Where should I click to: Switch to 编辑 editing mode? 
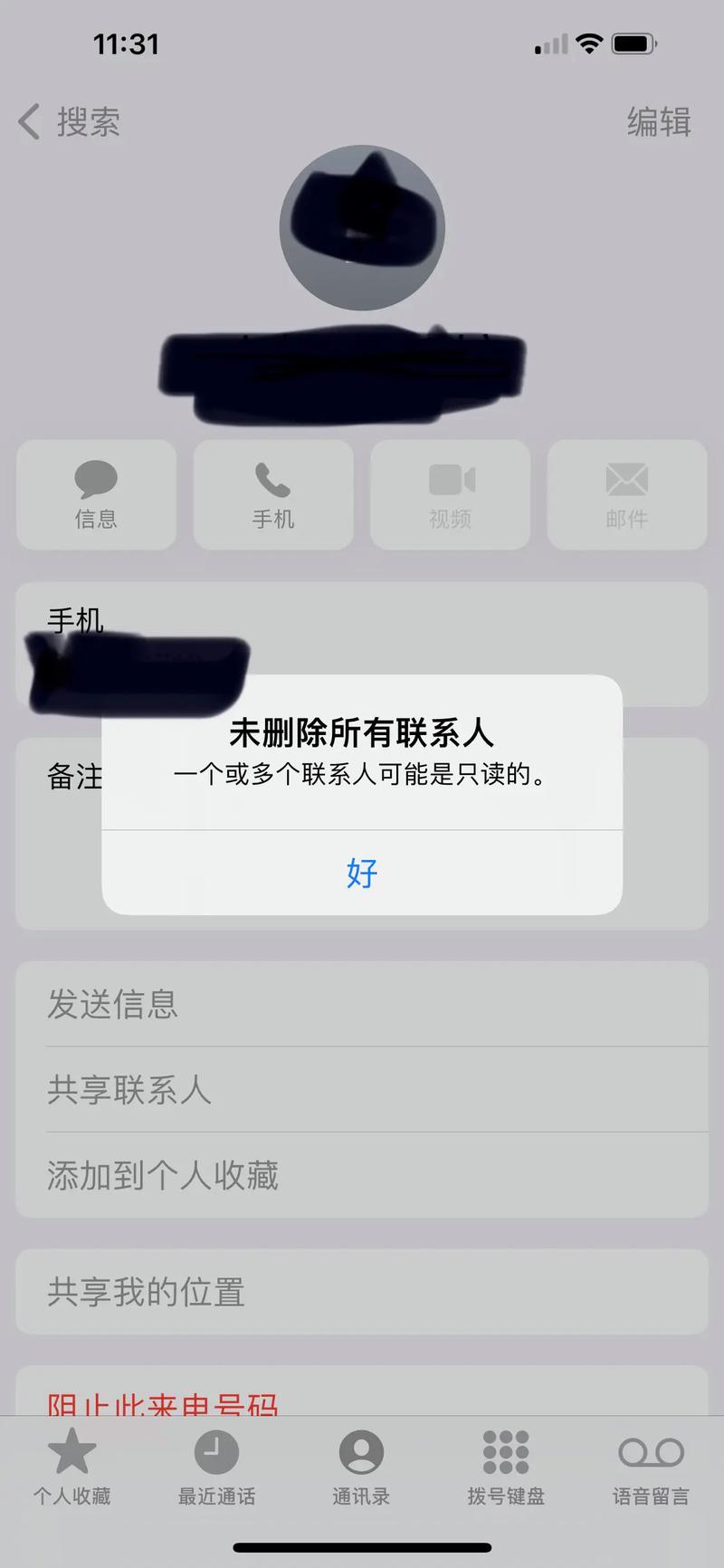[x=658, y=122]
